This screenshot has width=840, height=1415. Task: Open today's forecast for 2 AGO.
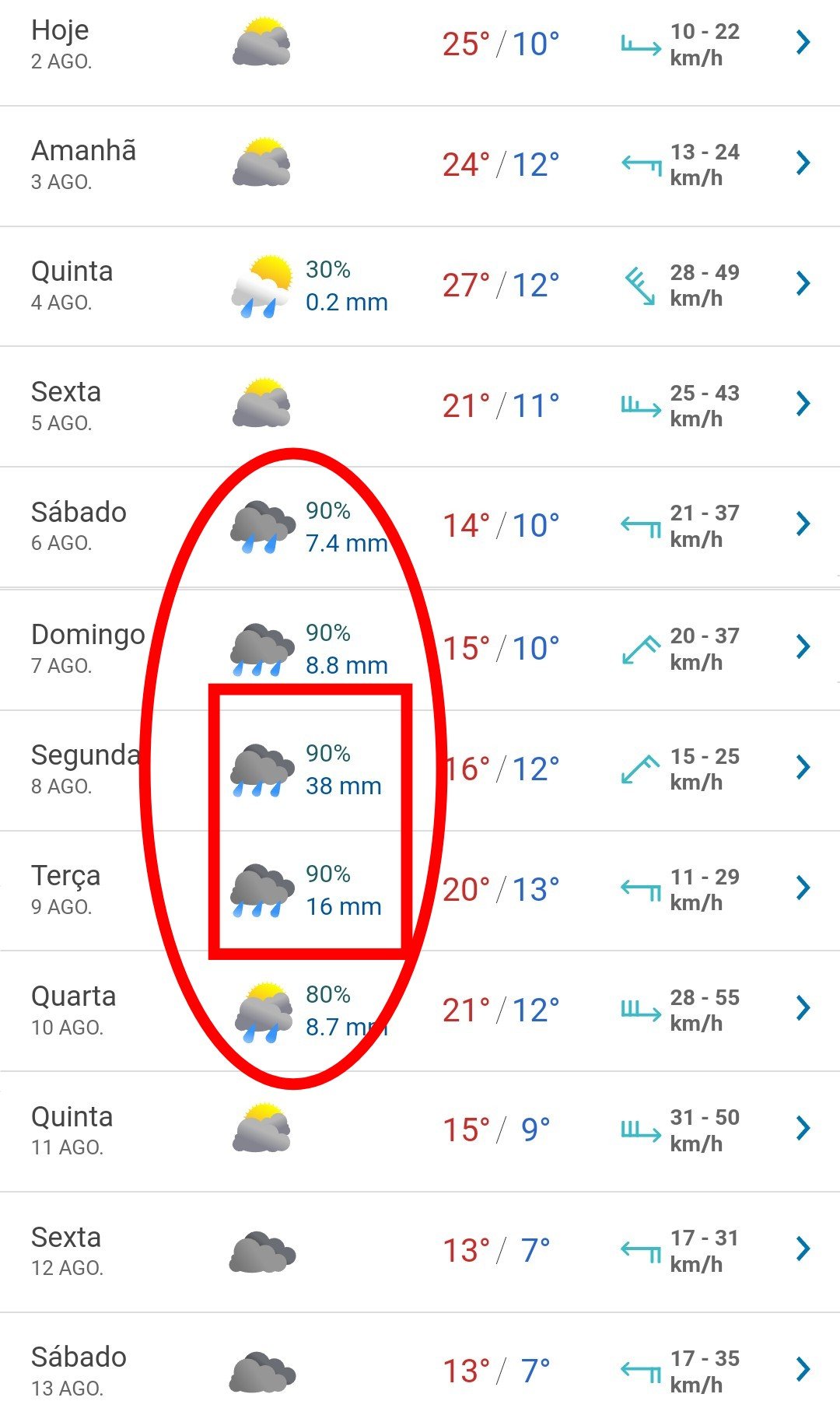pyautogui.click(x=420, y=47)
